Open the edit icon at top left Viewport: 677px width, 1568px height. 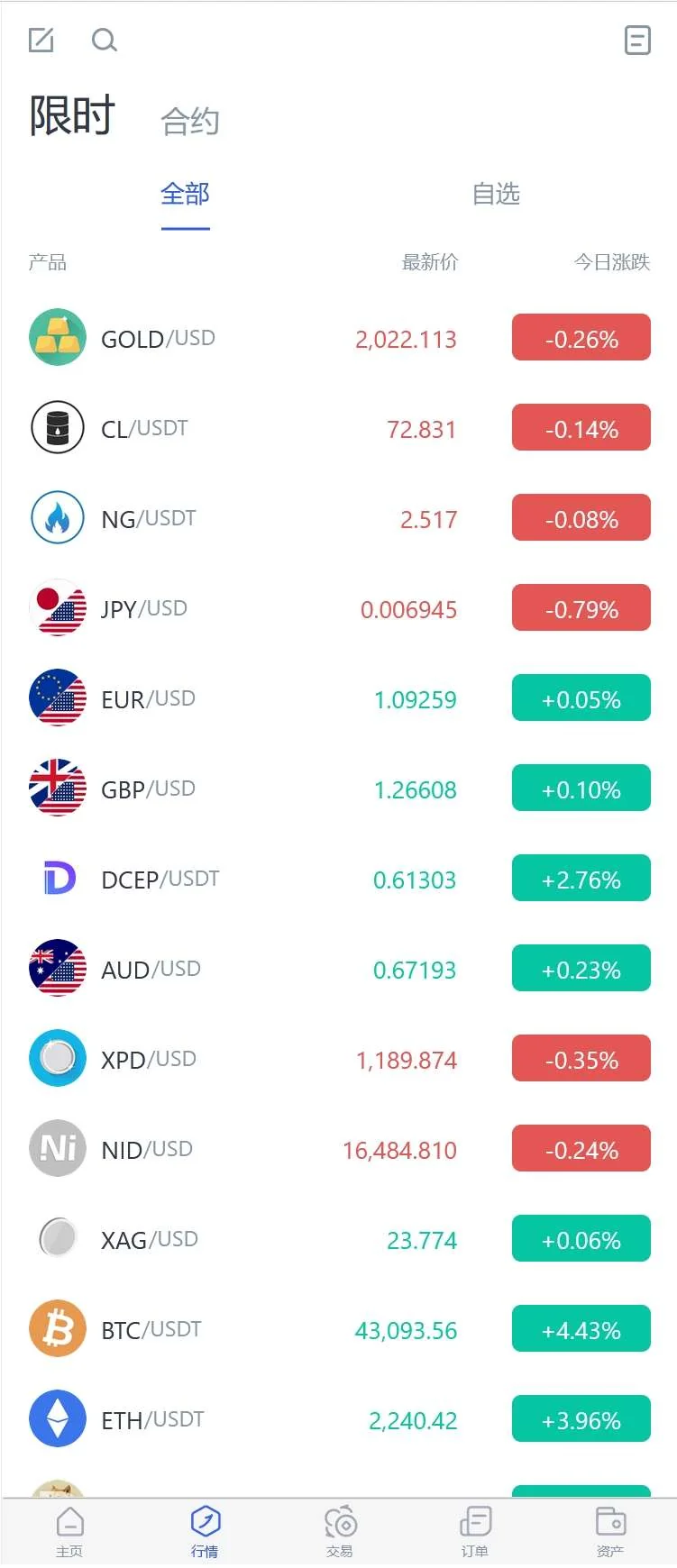(41, 40)
